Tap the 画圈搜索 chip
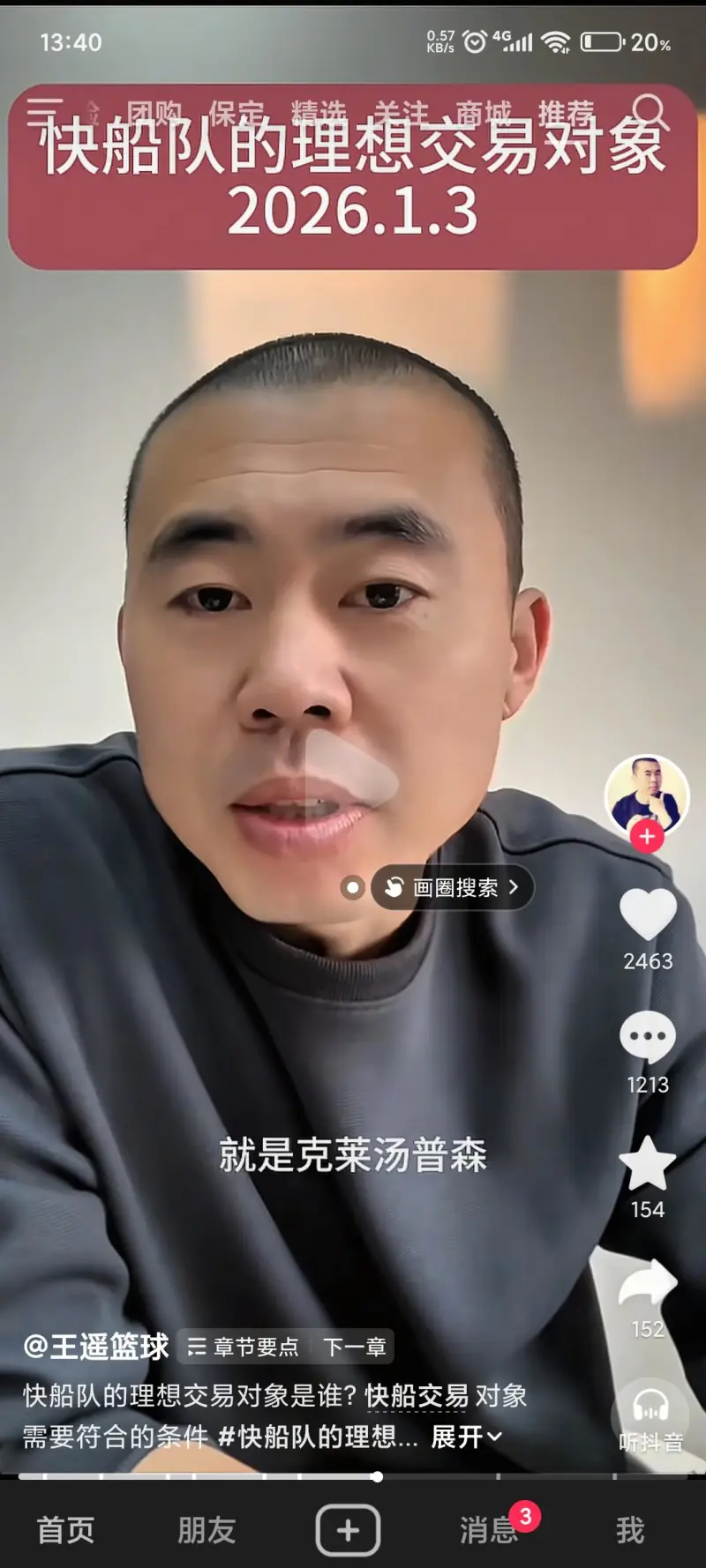The image size is (706, 1568). 454,887
